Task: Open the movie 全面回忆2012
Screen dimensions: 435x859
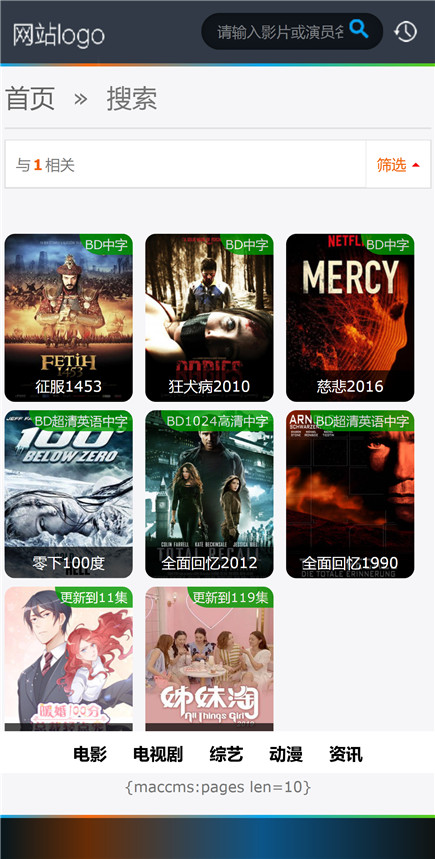Action: [x=209, y=494]
